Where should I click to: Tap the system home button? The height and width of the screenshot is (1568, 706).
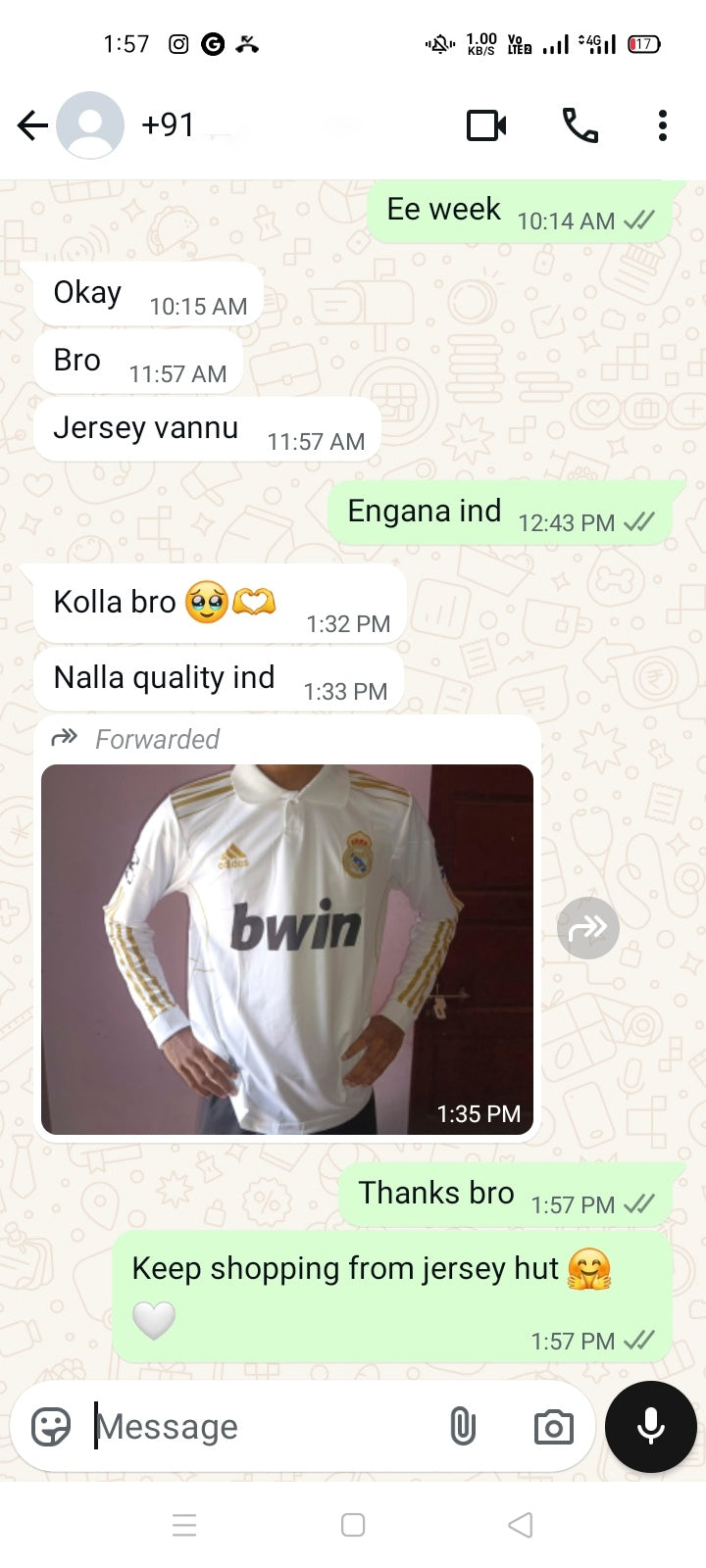[353, 1525]
